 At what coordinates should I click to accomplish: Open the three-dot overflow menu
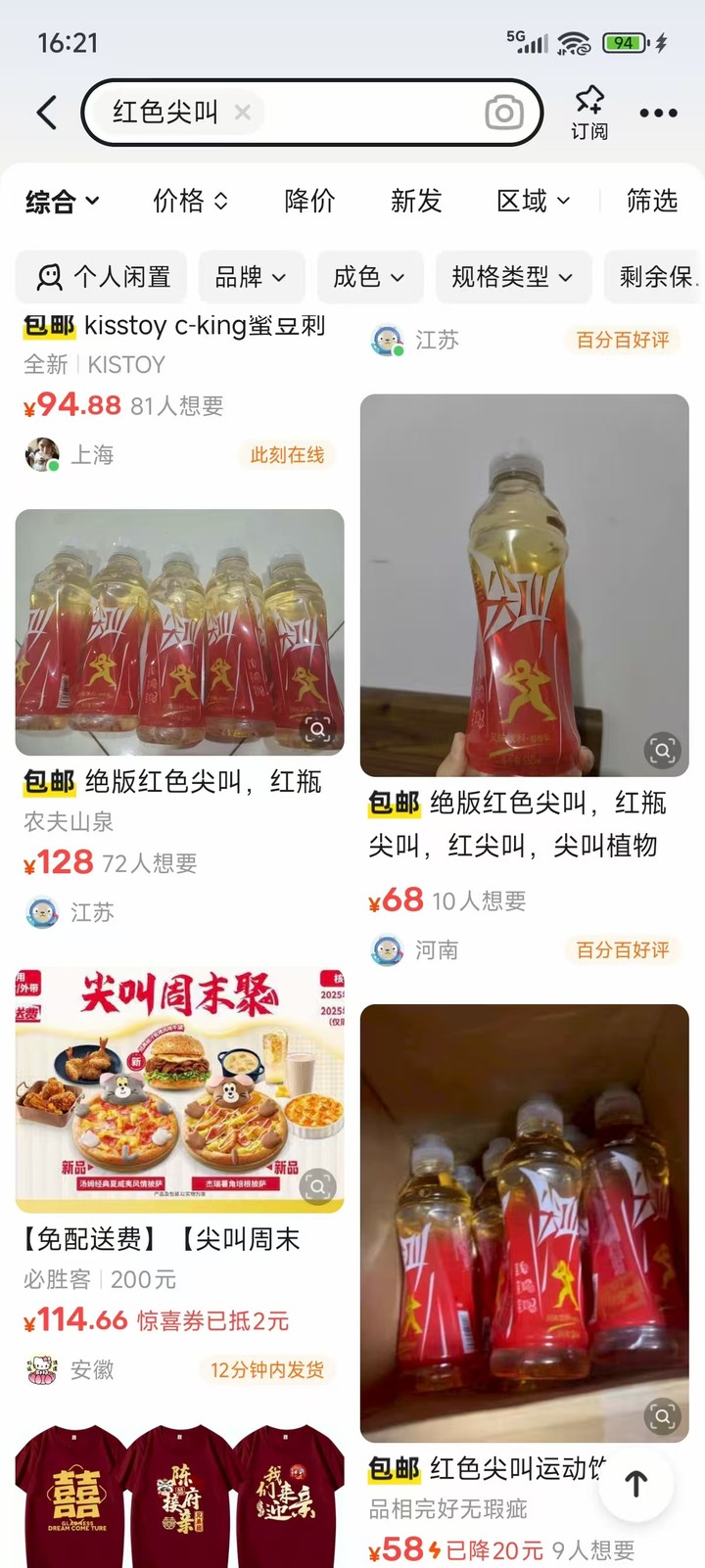click(658, 113)
